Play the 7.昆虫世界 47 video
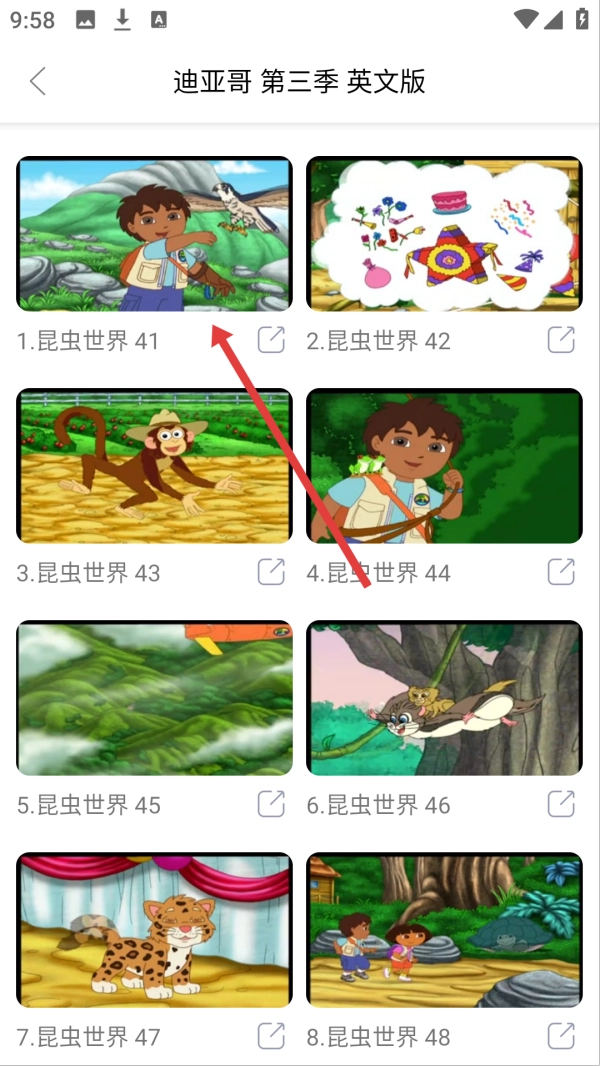 [154, 930]
